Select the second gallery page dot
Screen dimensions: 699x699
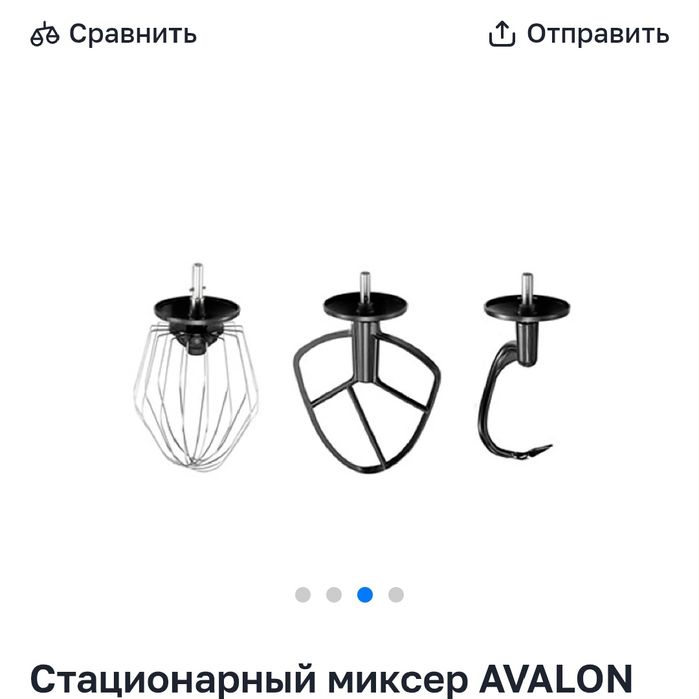tap(334, 595)
